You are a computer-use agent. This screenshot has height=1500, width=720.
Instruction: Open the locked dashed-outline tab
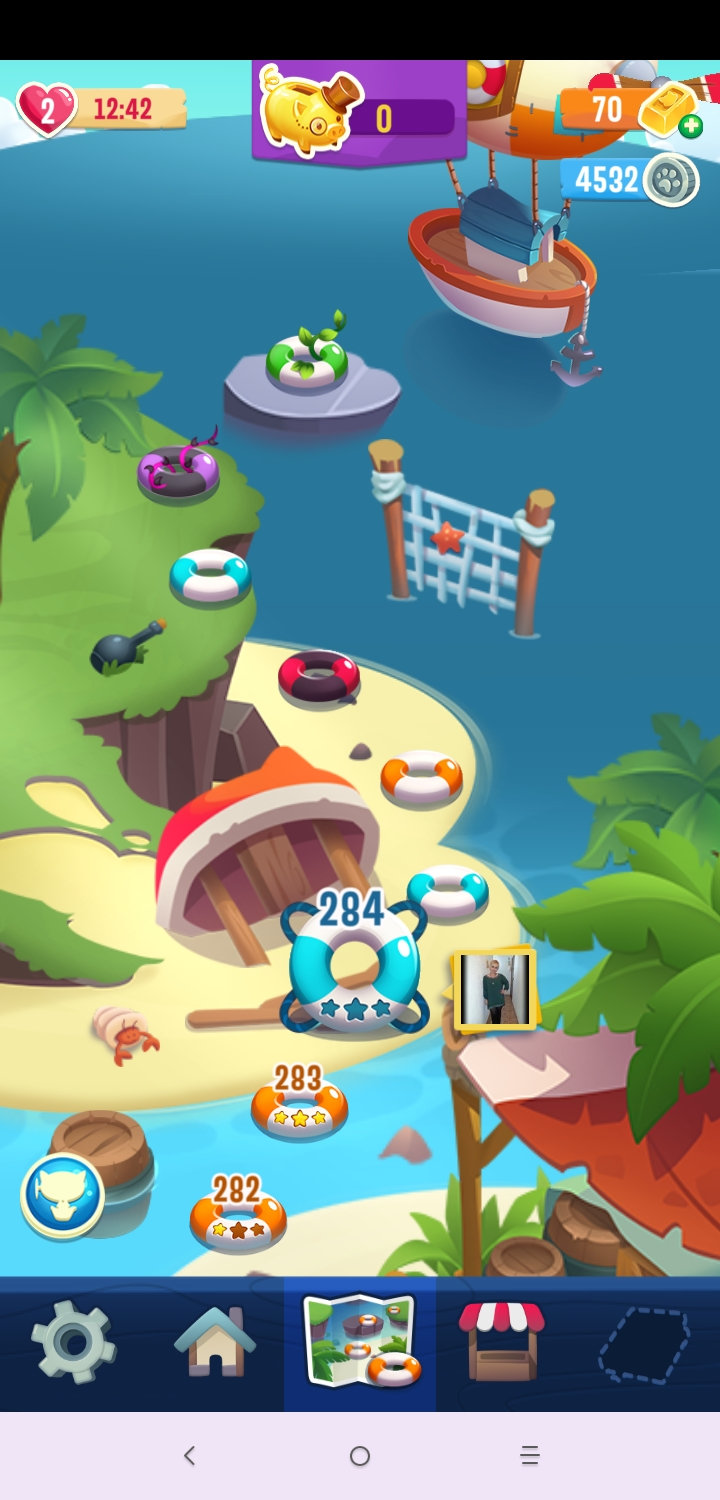644,1342
